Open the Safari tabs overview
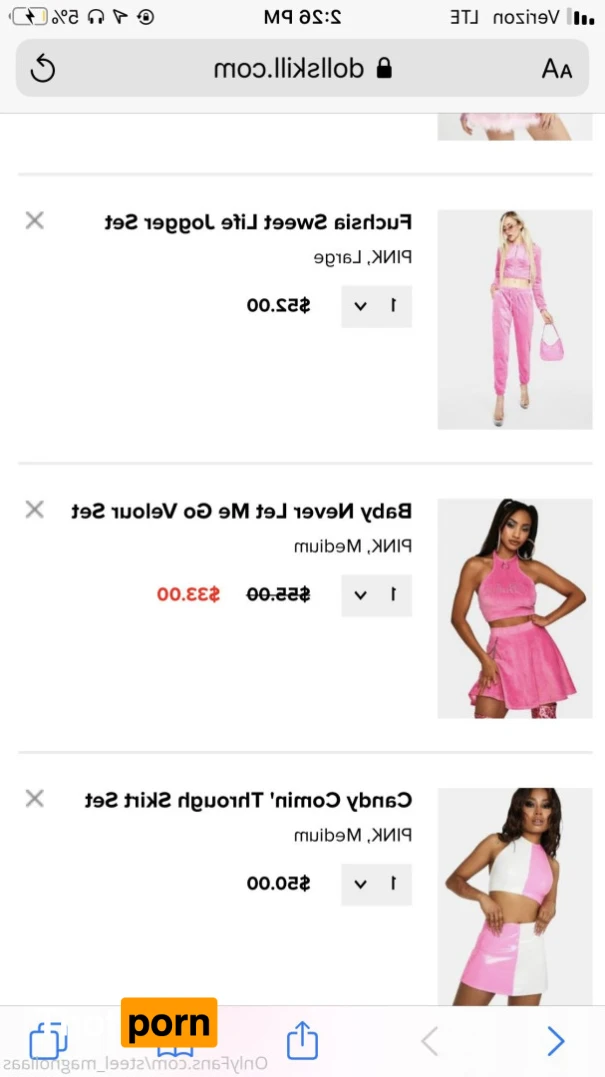This screenshot has width=605, height=1077. pos(47,1042)
